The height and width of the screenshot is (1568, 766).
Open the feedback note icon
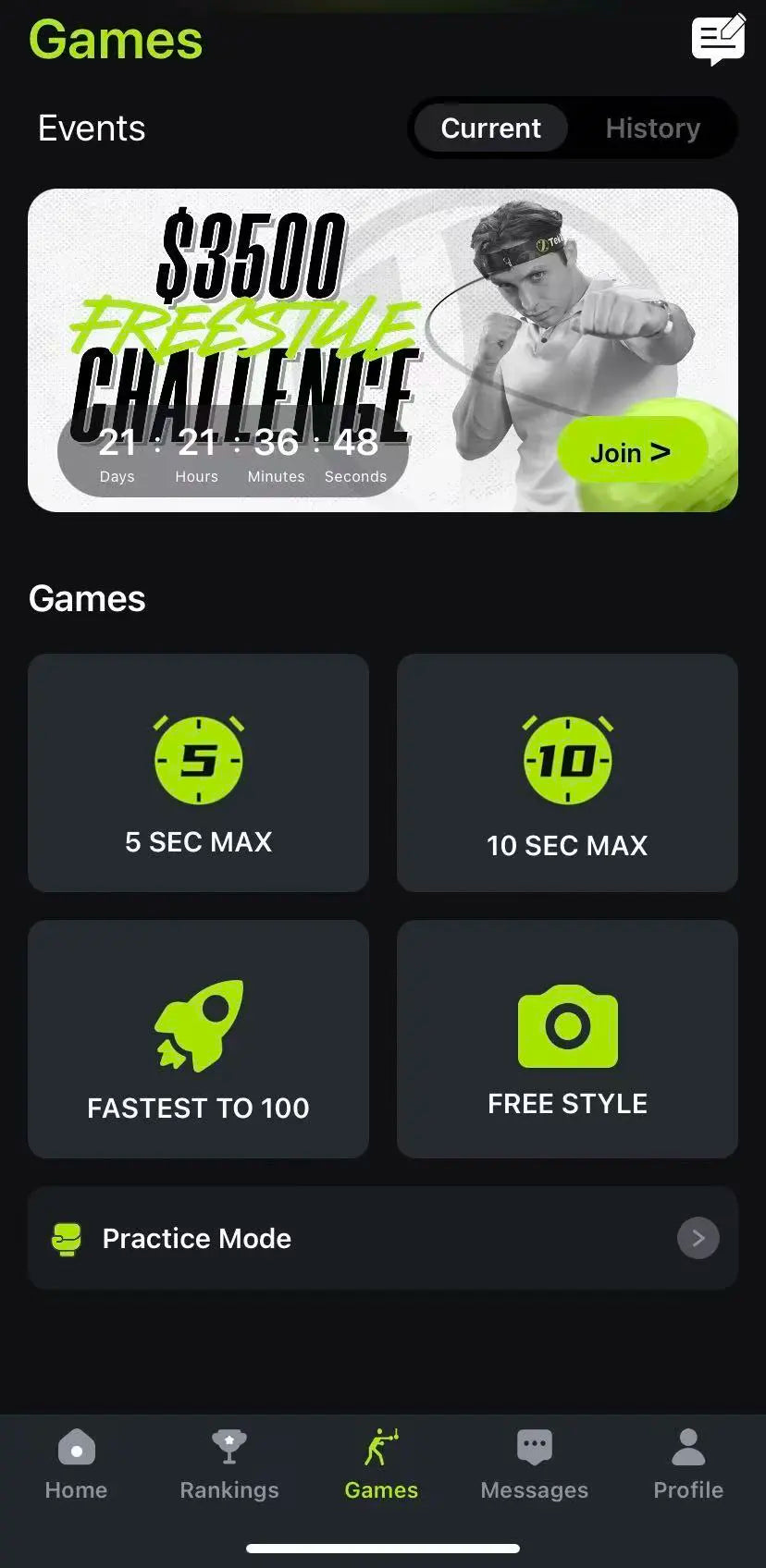[718, 39]
